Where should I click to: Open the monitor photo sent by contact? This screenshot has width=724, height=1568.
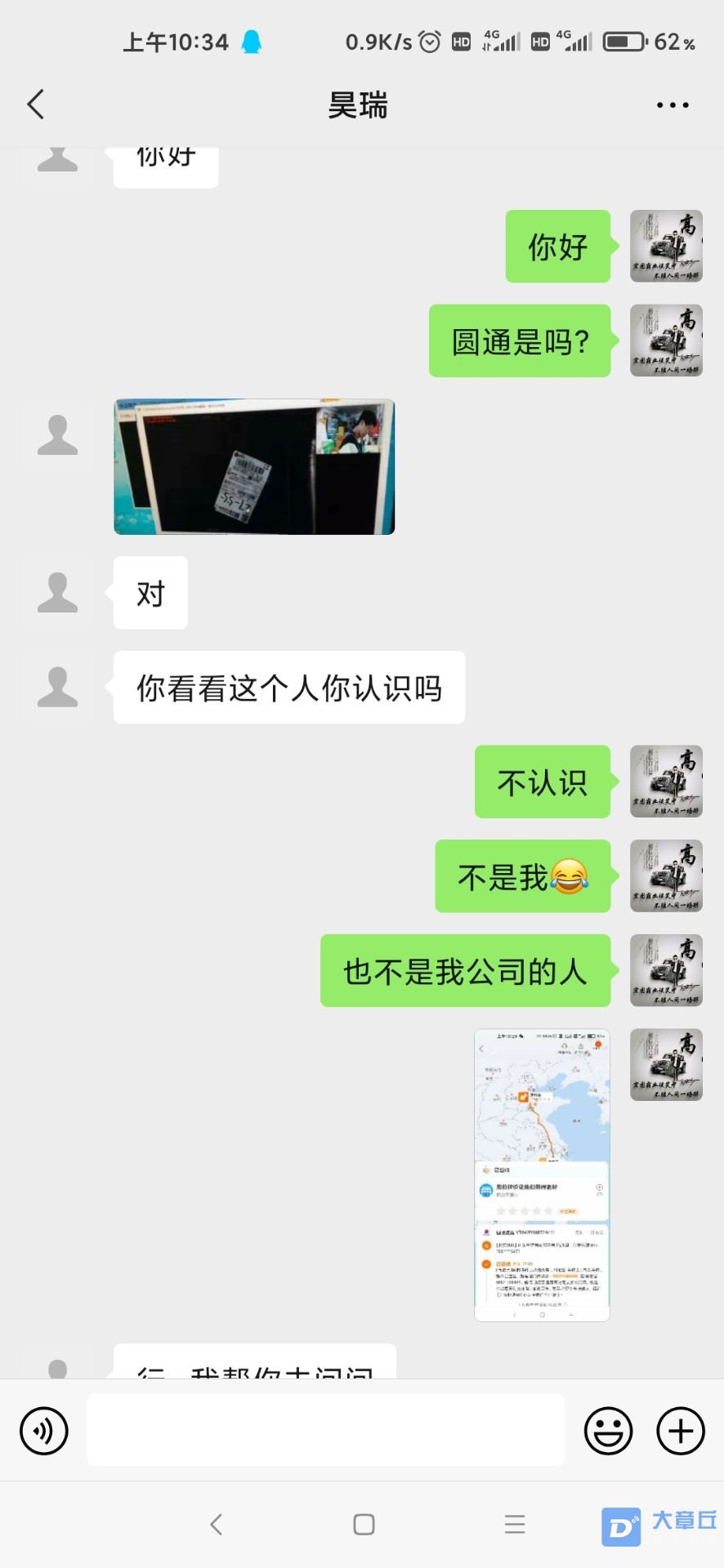pyautogui.click(x=254, y=467)
